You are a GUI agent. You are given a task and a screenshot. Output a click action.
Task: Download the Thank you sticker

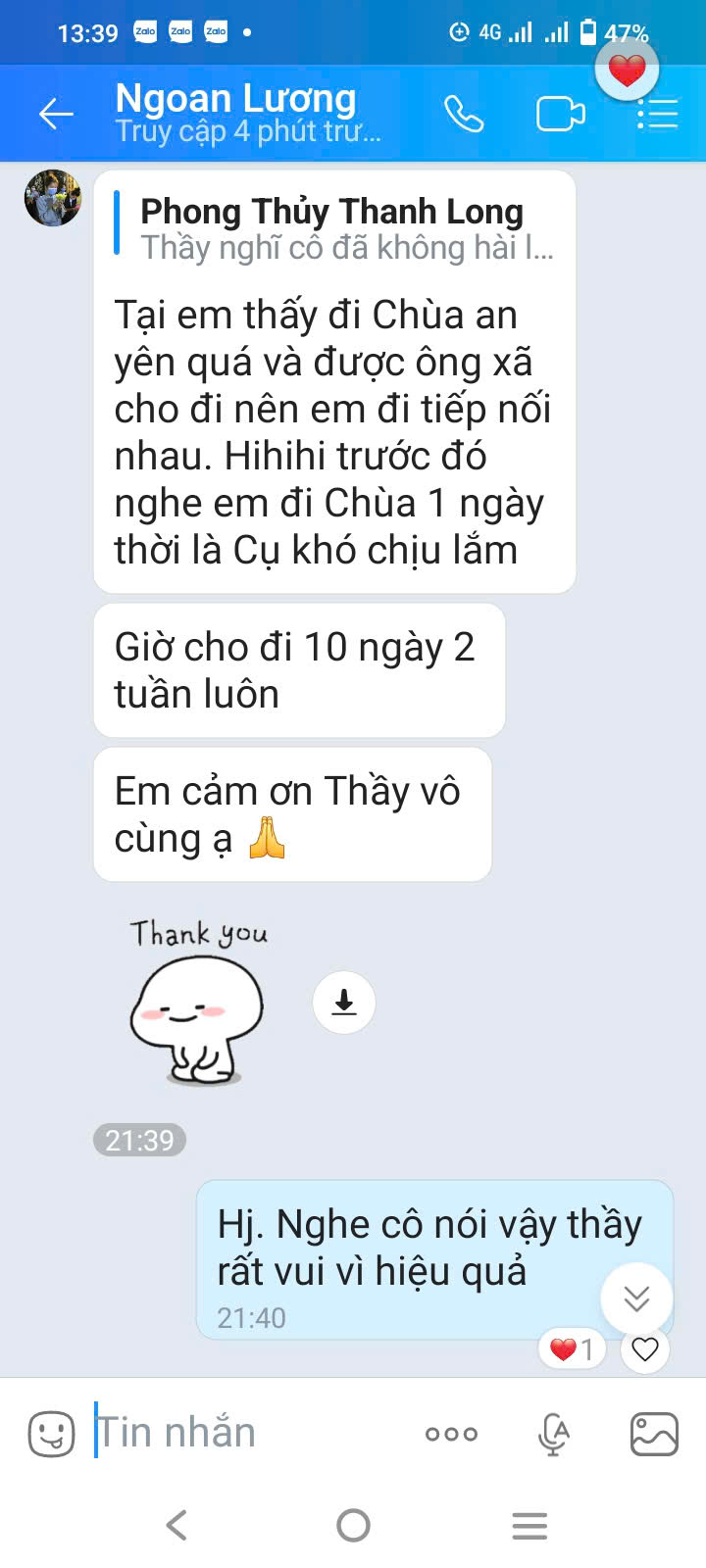(344, 1003)
